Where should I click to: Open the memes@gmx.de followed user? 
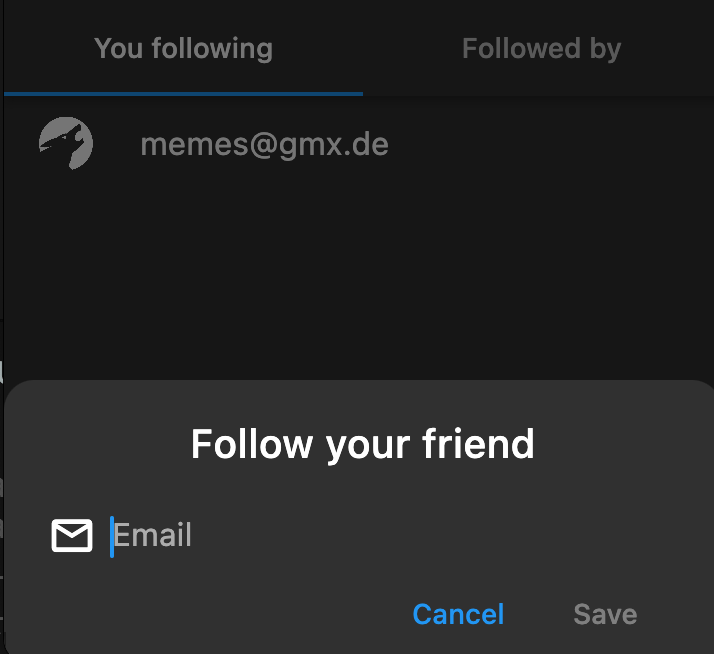point(264,145)
